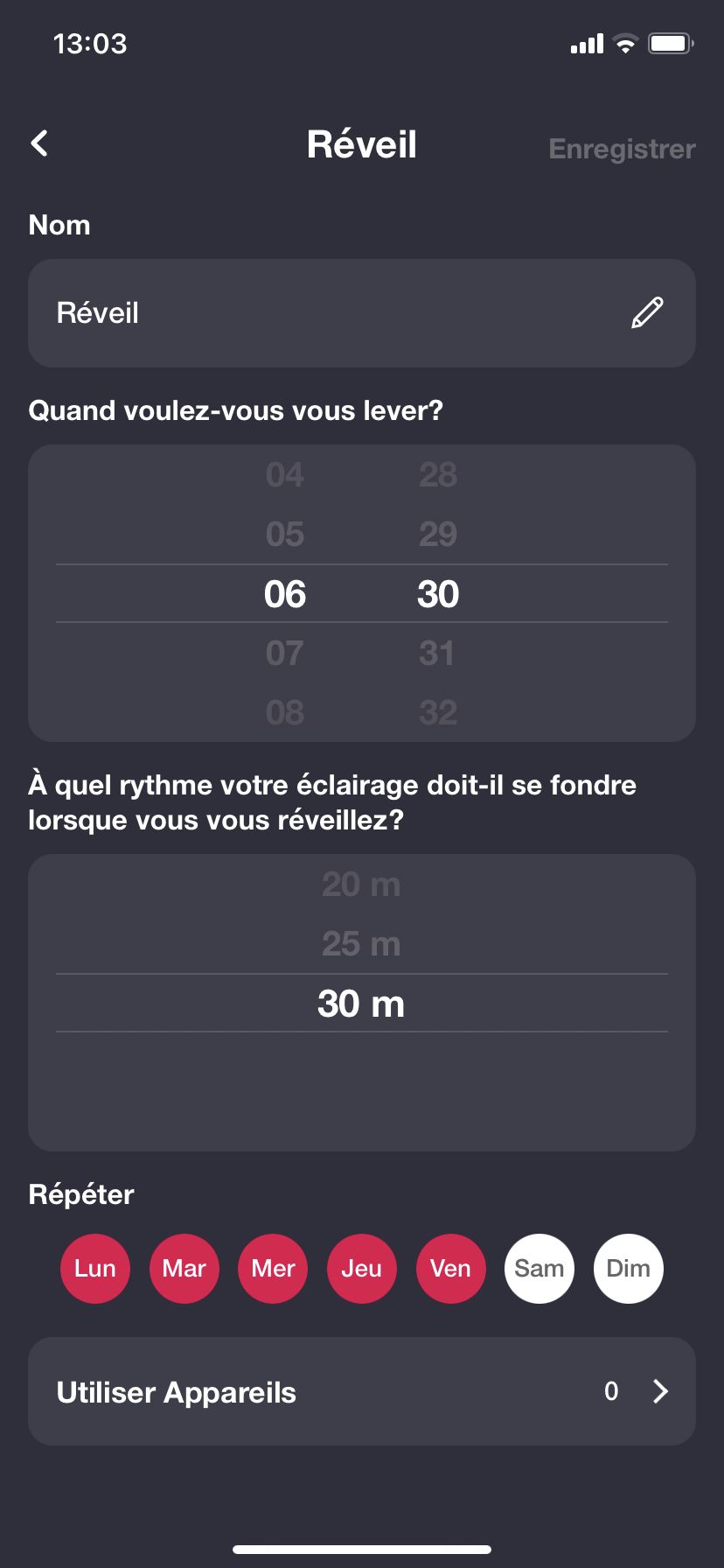This screenshot has height=1568, width=724.
Task: Pick 25 m fade duration
Action: [361, 944]
